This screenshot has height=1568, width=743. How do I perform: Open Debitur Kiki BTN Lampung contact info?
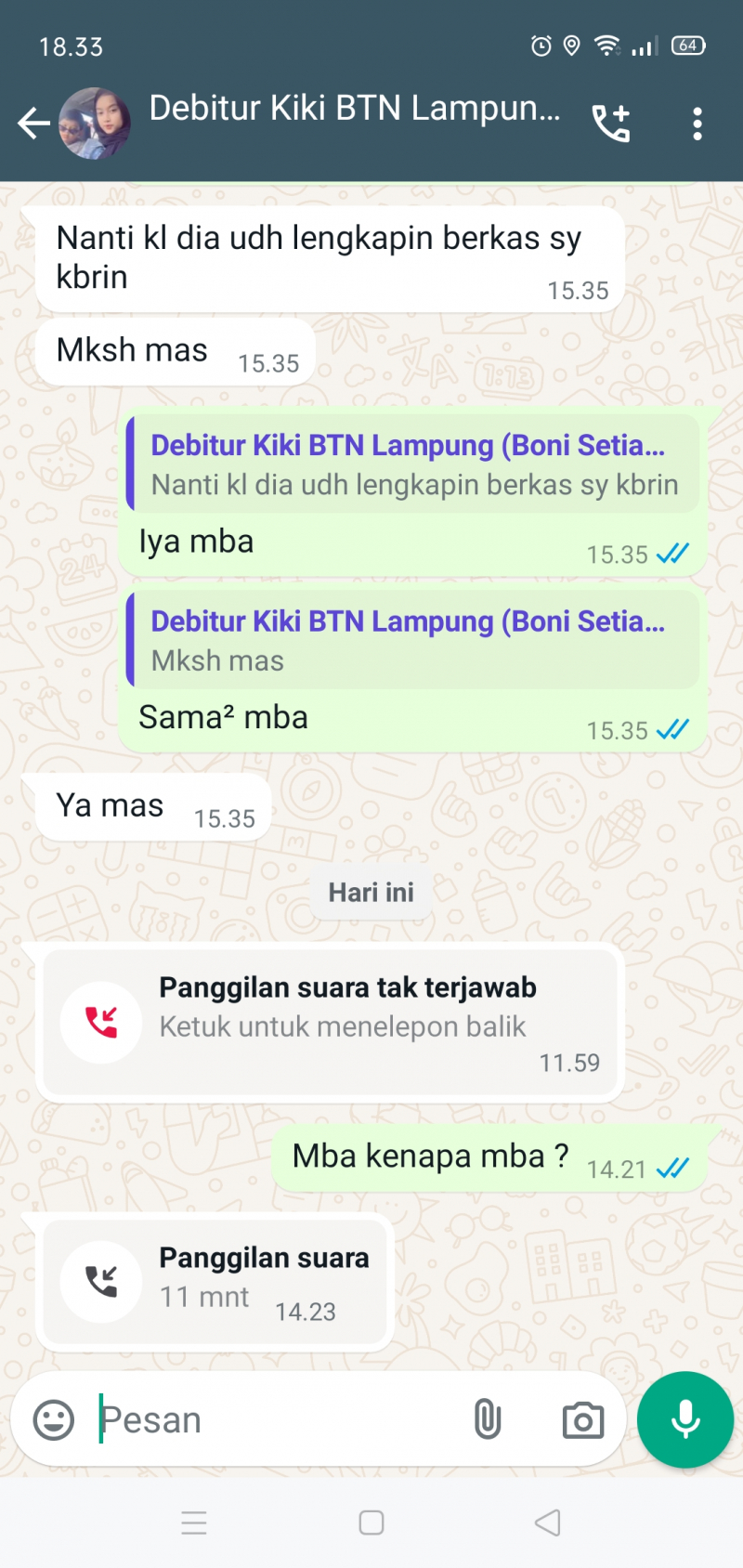353,110
